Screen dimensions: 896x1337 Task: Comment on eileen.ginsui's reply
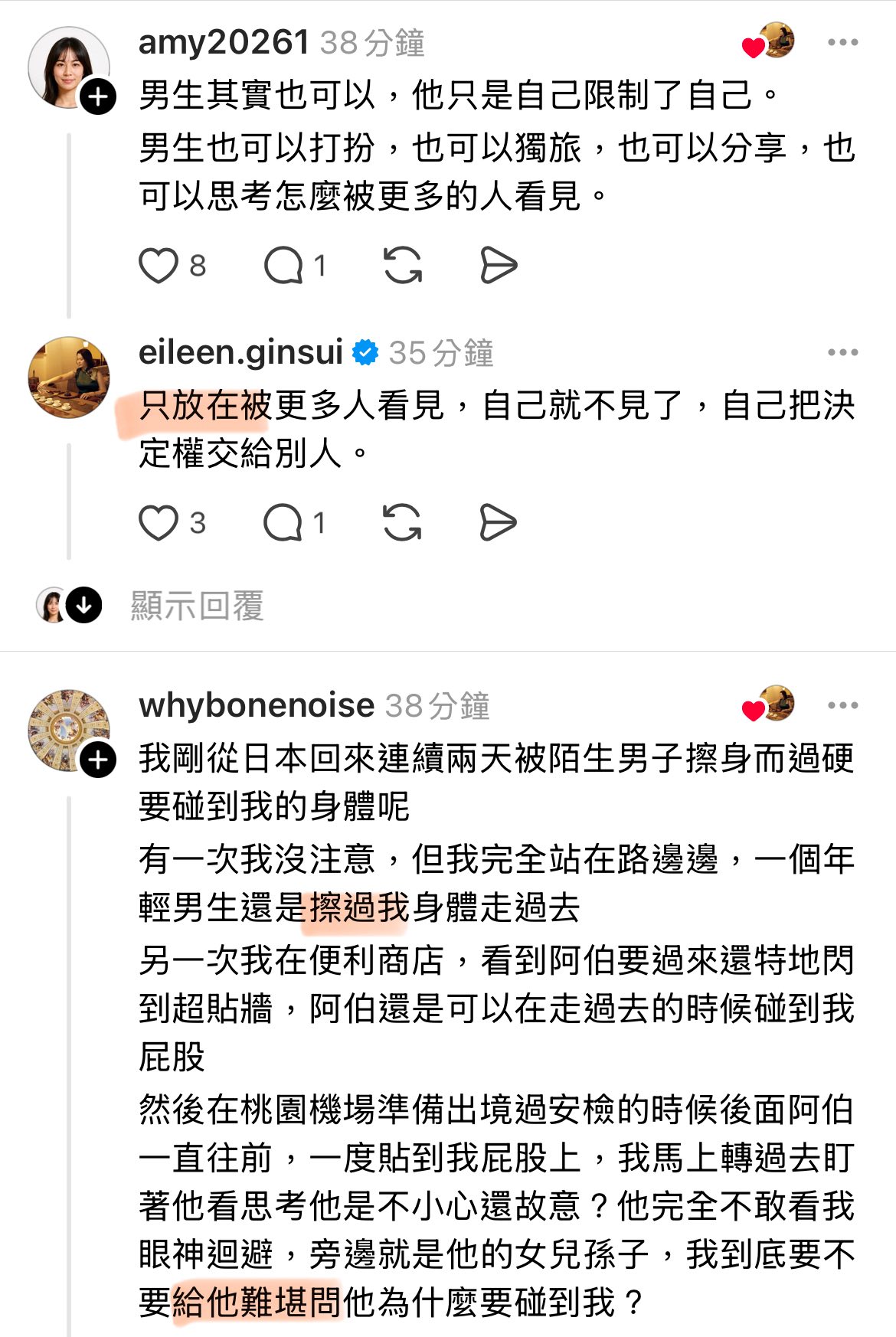coord(283,523)
